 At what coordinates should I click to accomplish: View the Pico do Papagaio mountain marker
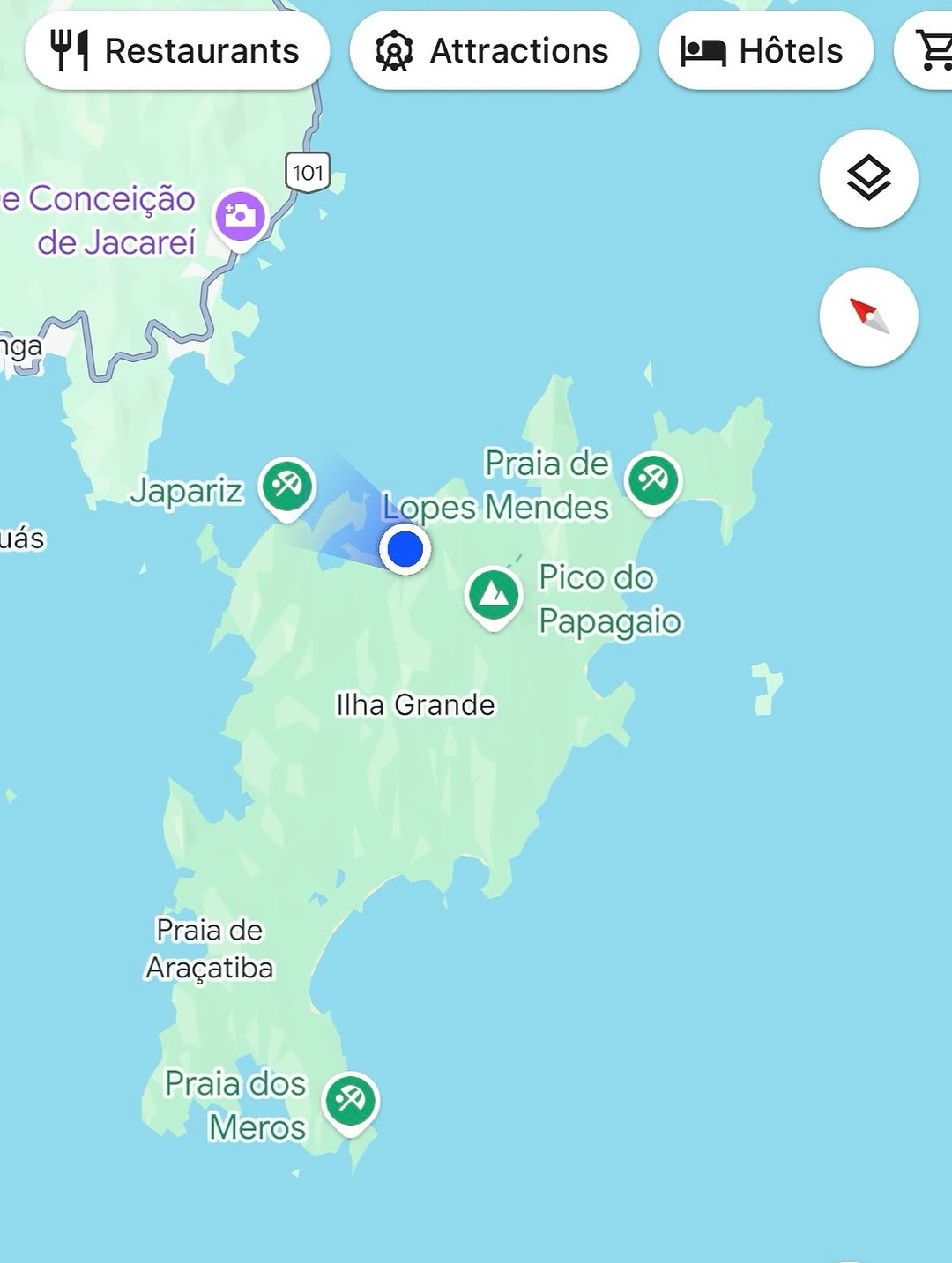pos(494,595)
